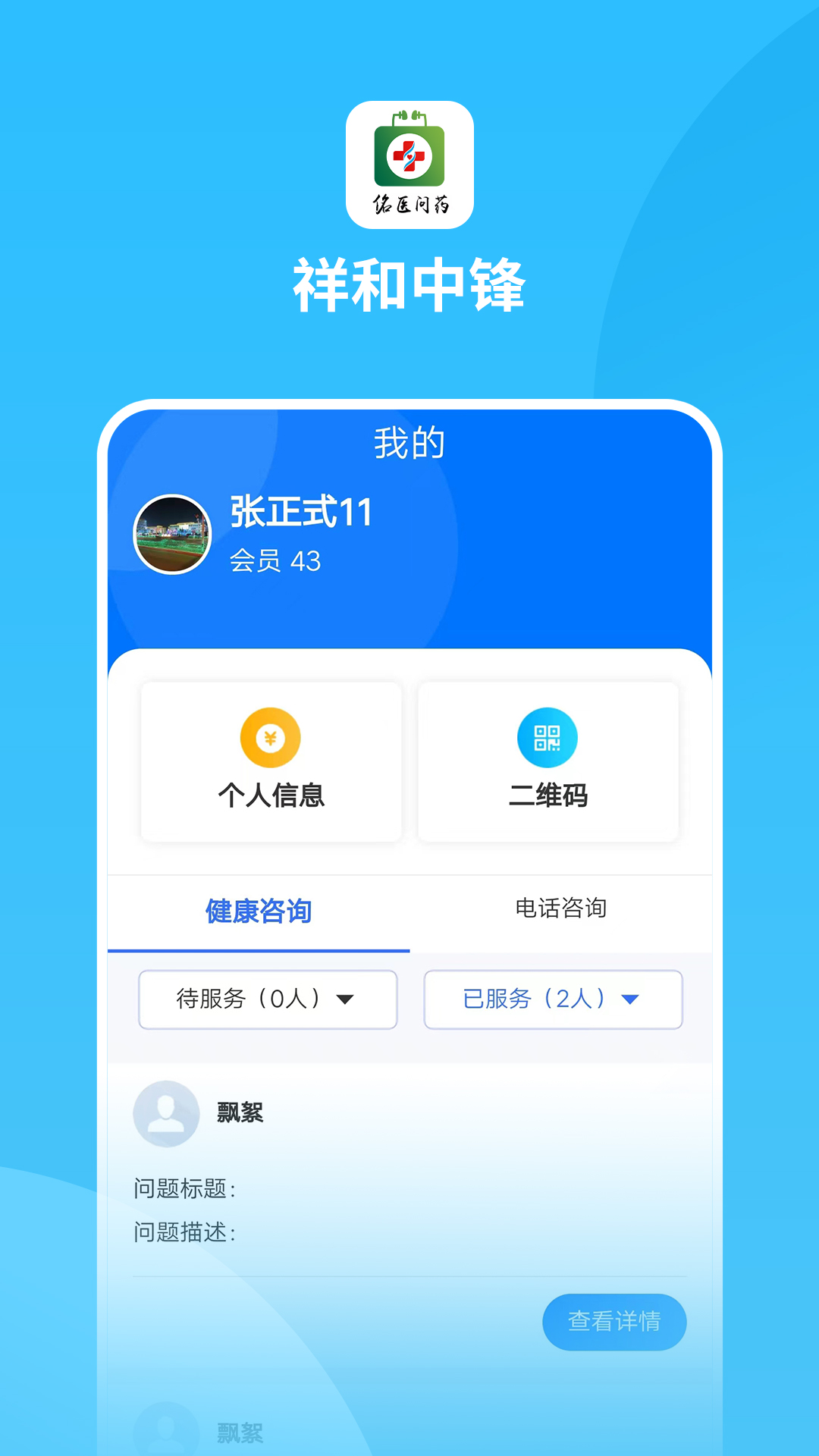Select the yellow ¥ symbol icon
Image resolution: width=819 pixels, height=1456 pixels.
[x=270, y=736]
